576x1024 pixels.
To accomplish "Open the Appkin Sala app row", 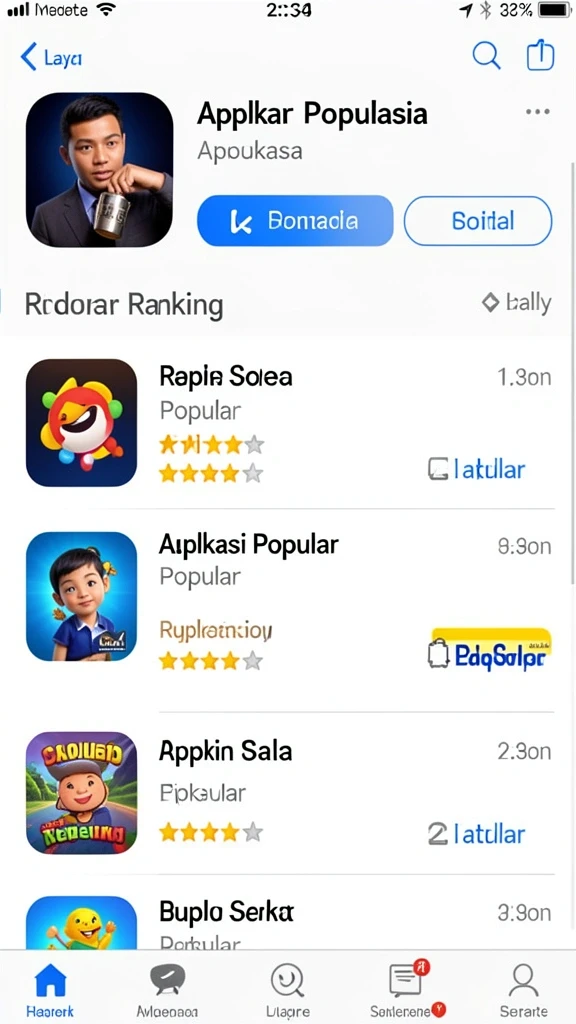I will click(288, 792).
